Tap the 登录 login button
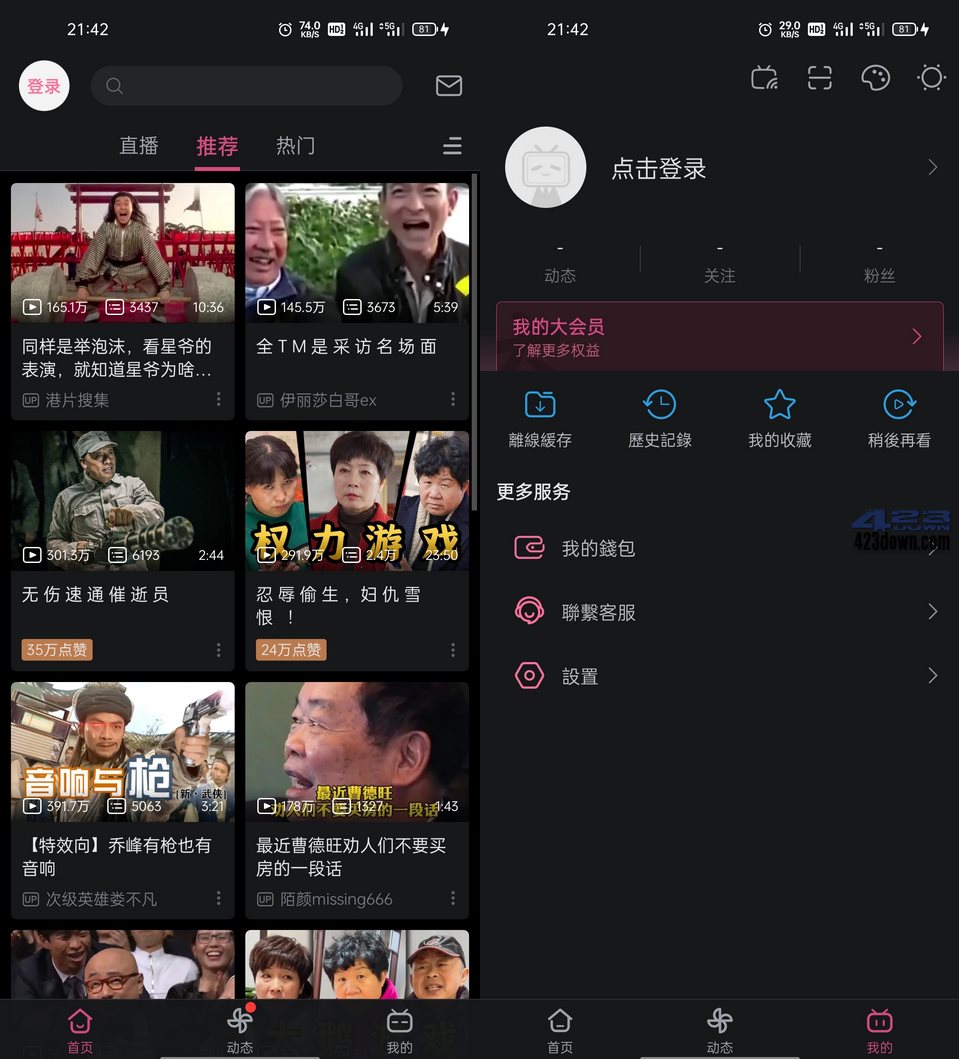959x1059 pixels. click(x=43, y=86)
